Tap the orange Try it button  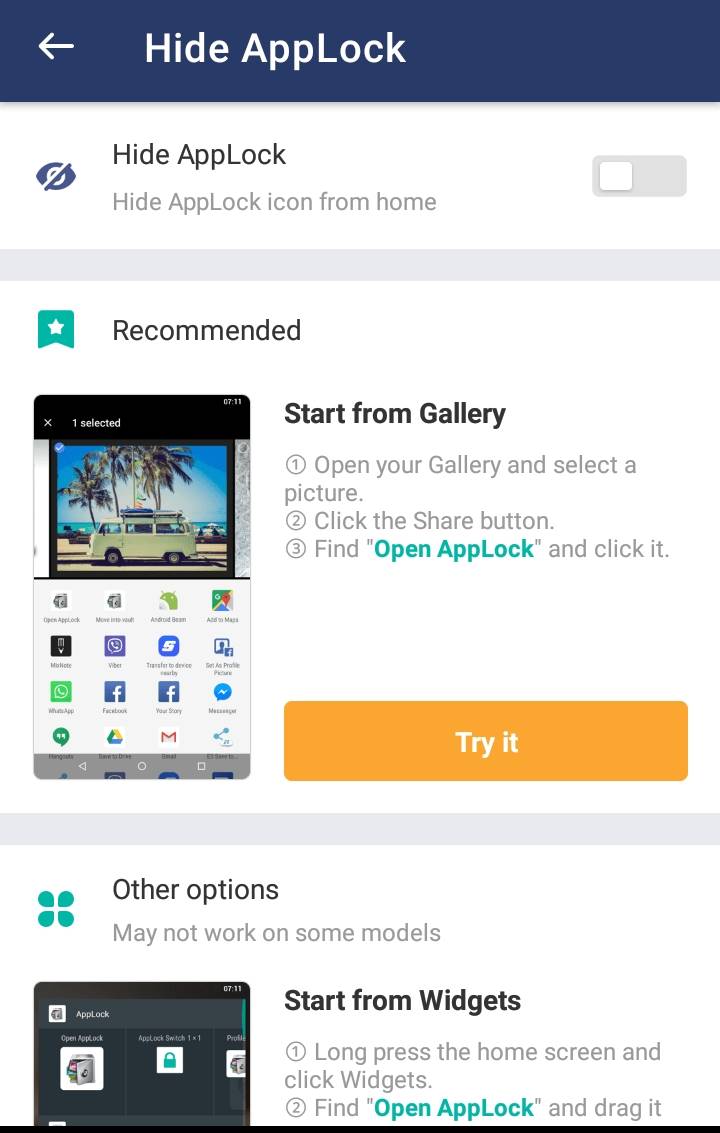[x=486, y=741]
